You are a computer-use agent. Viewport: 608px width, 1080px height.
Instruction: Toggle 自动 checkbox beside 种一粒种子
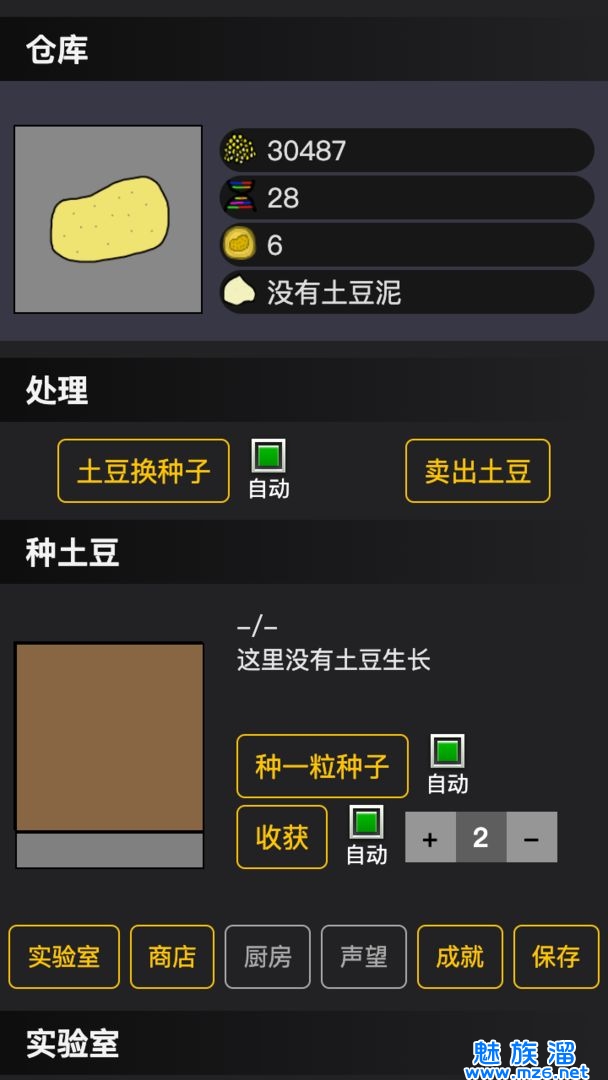pyautogui.click(x=447, y=751)
